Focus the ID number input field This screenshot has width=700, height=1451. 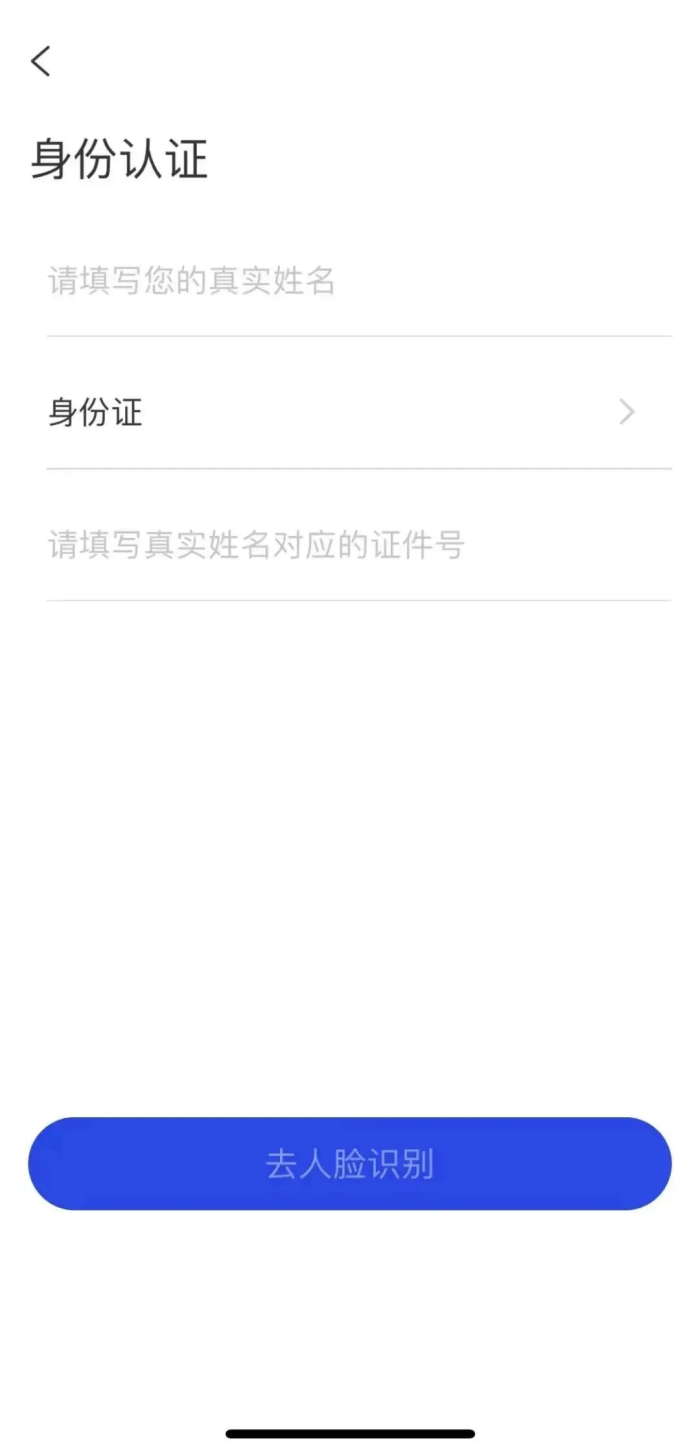358,546
